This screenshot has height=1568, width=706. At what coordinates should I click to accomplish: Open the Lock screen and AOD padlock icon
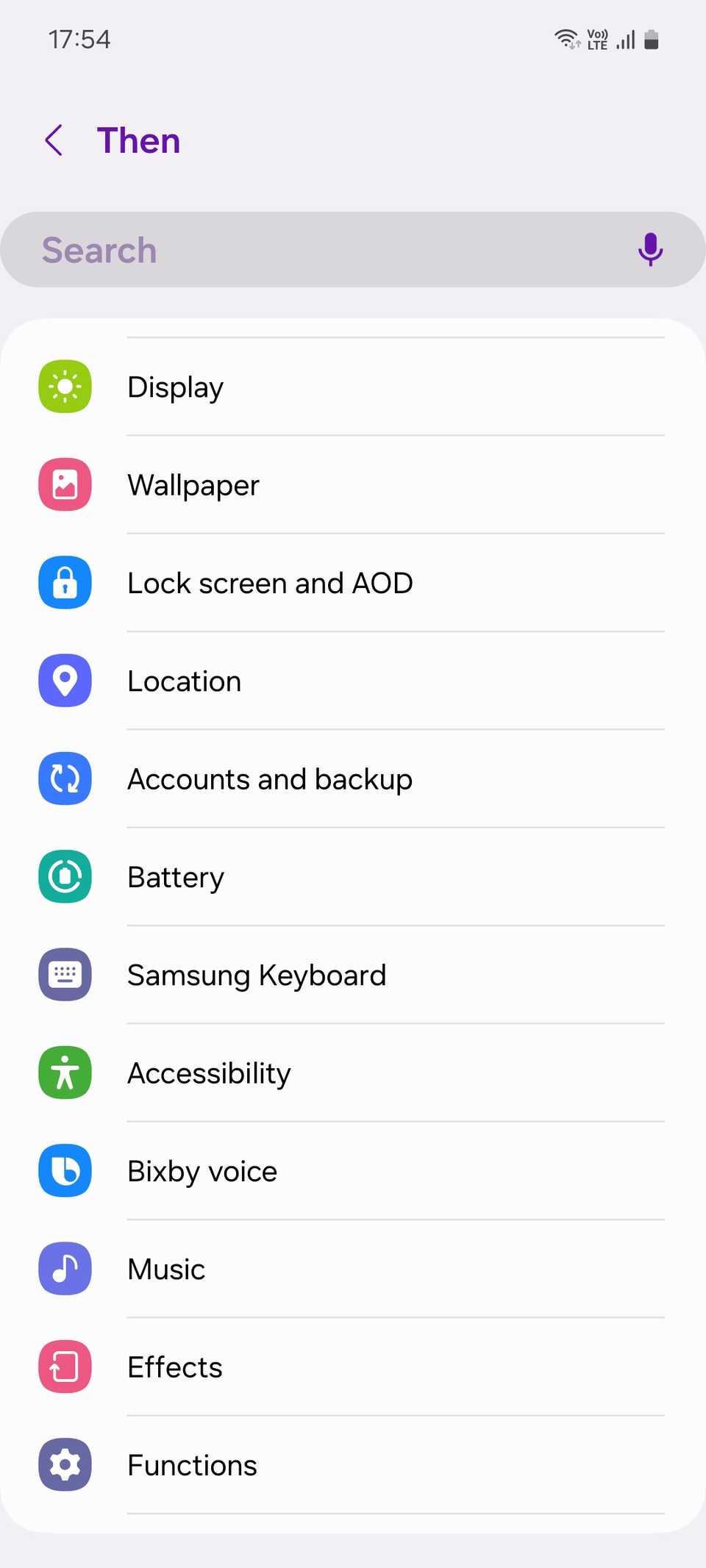(x=65, y=582)
